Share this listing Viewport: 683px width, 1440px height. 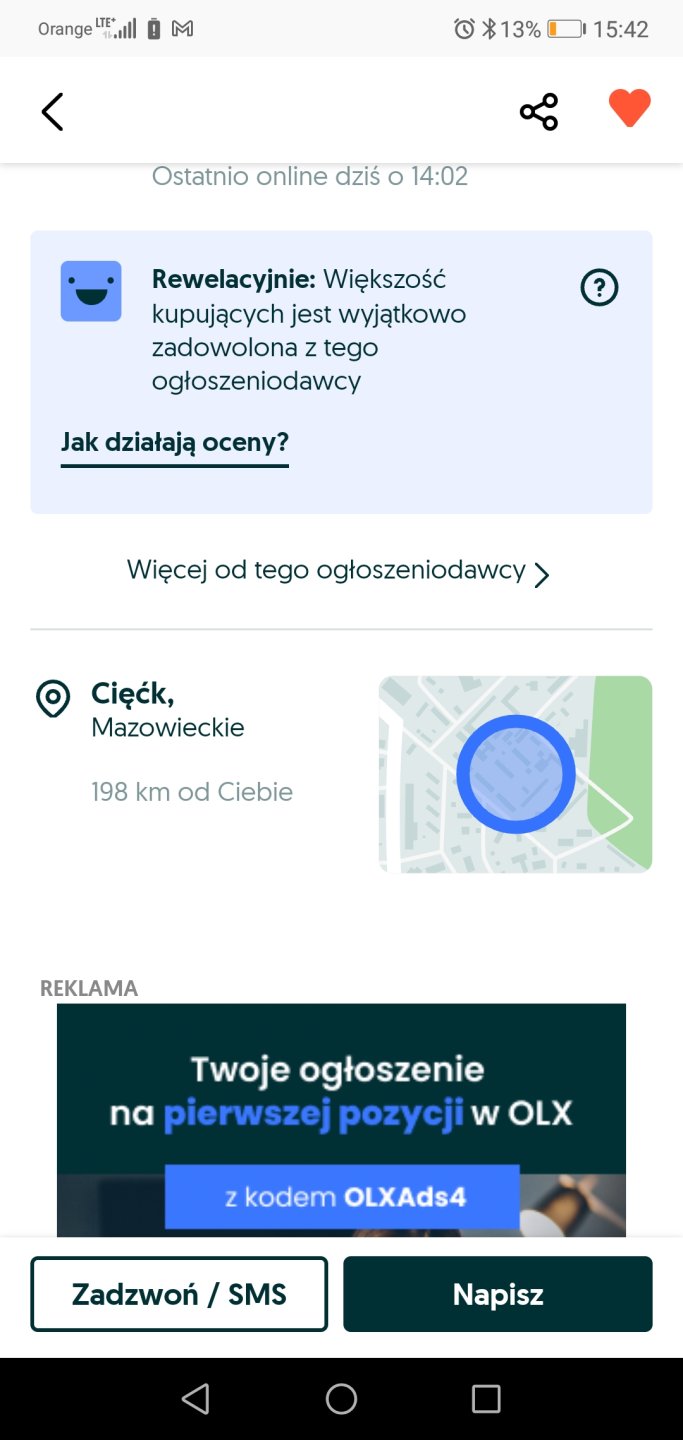[x=539, y=111]
